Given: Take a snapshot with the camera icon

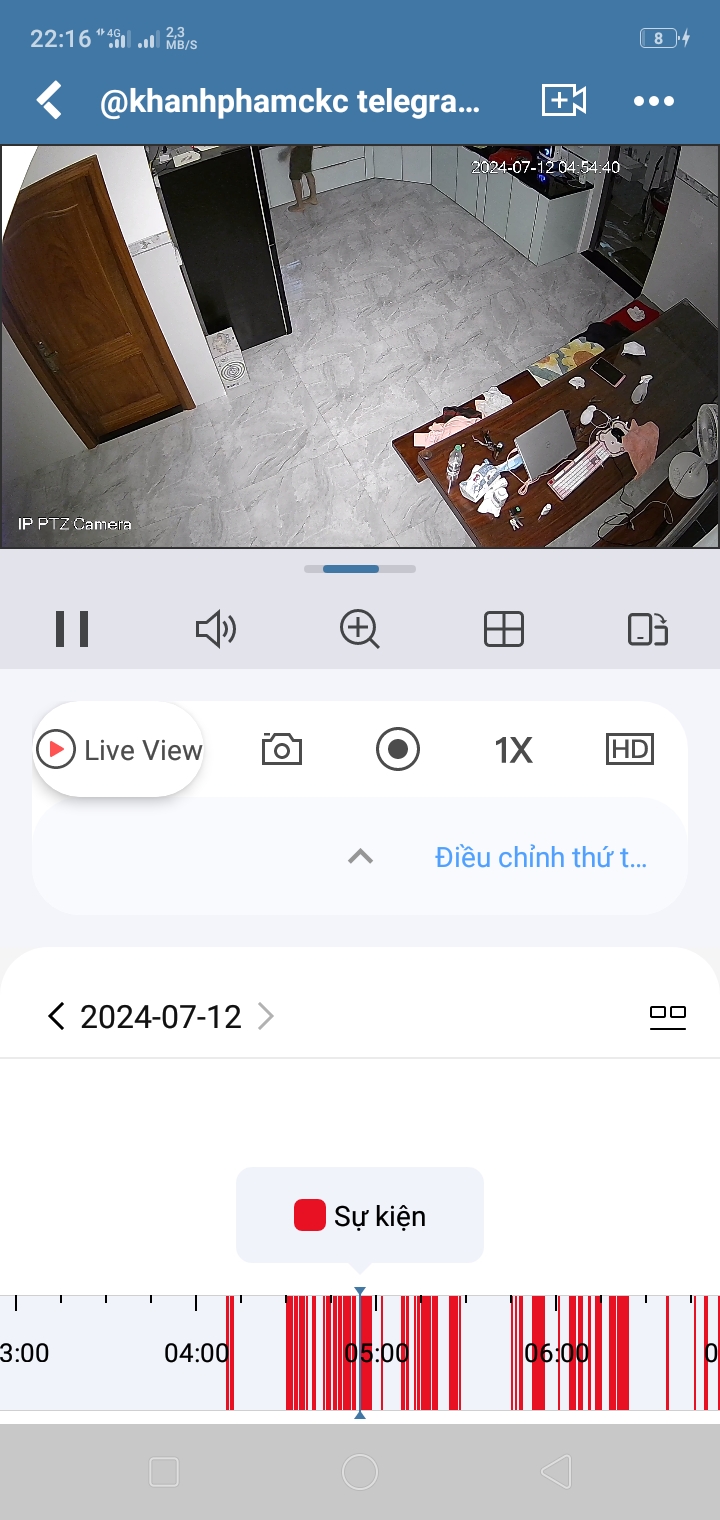Looking at the screenshot, I should click(282, 749).
